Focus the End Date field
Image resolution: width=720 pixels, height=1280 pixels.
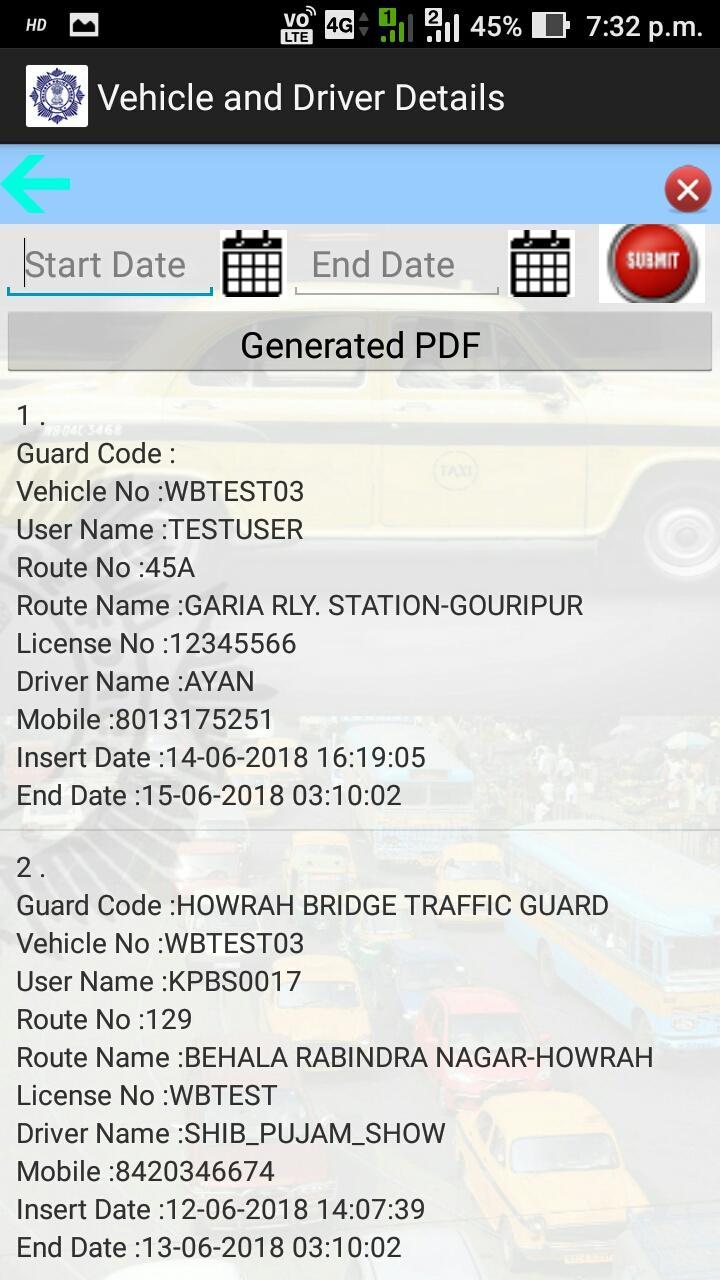(397, 265)
